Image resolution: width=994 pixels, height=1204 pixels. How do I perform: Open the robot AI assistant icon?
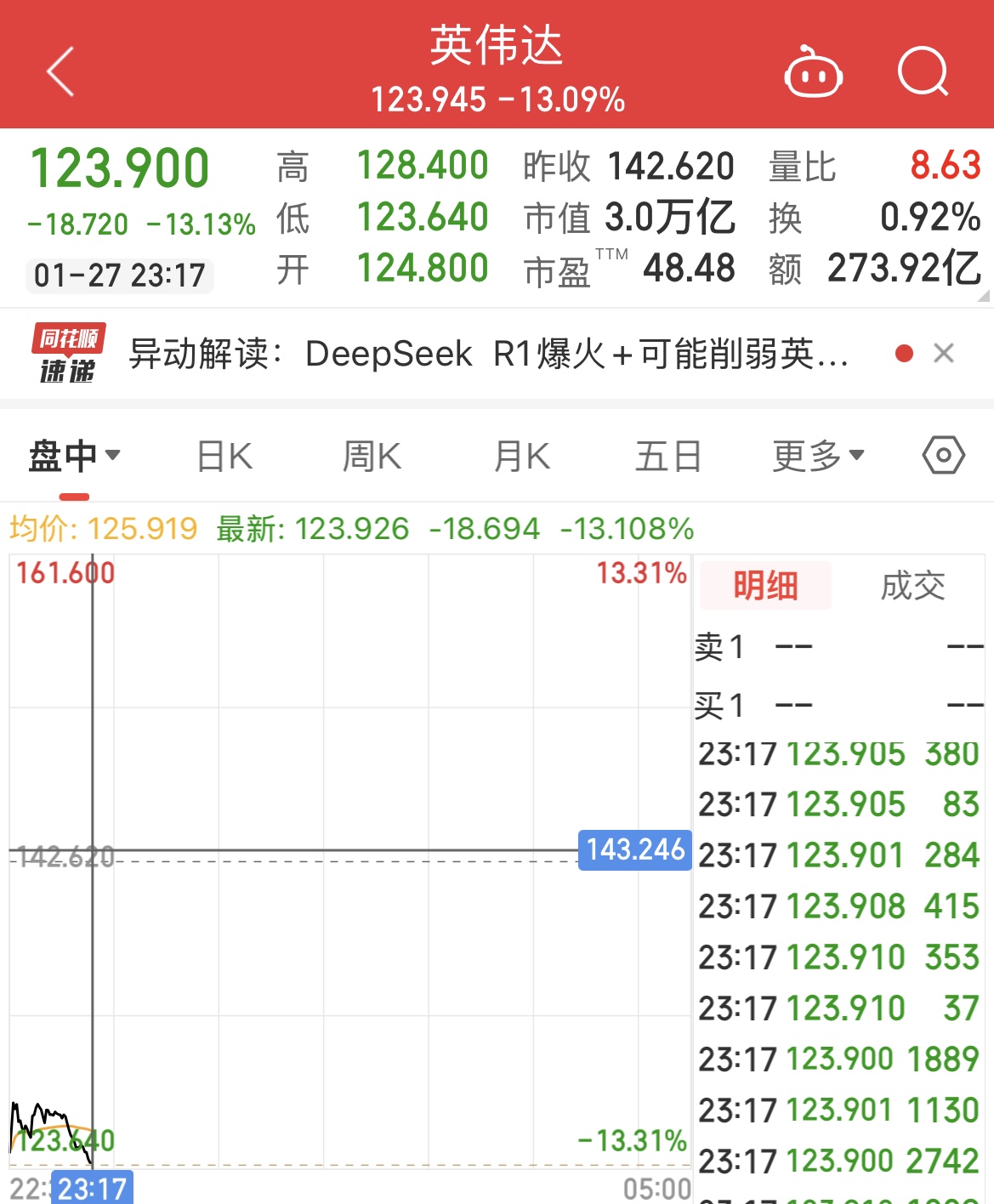tap(813, 73)
